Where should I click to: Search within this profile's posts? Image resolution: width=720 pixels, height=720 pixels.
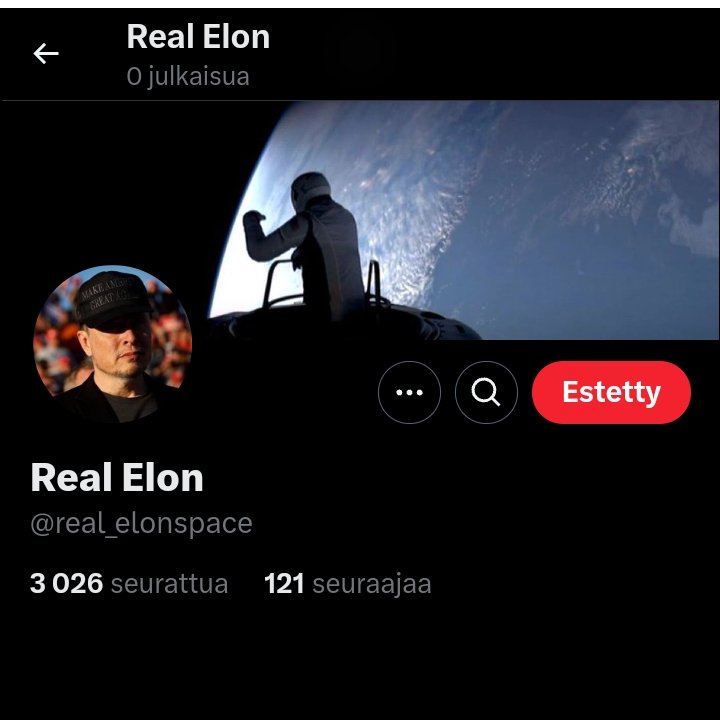pos(486,393)
